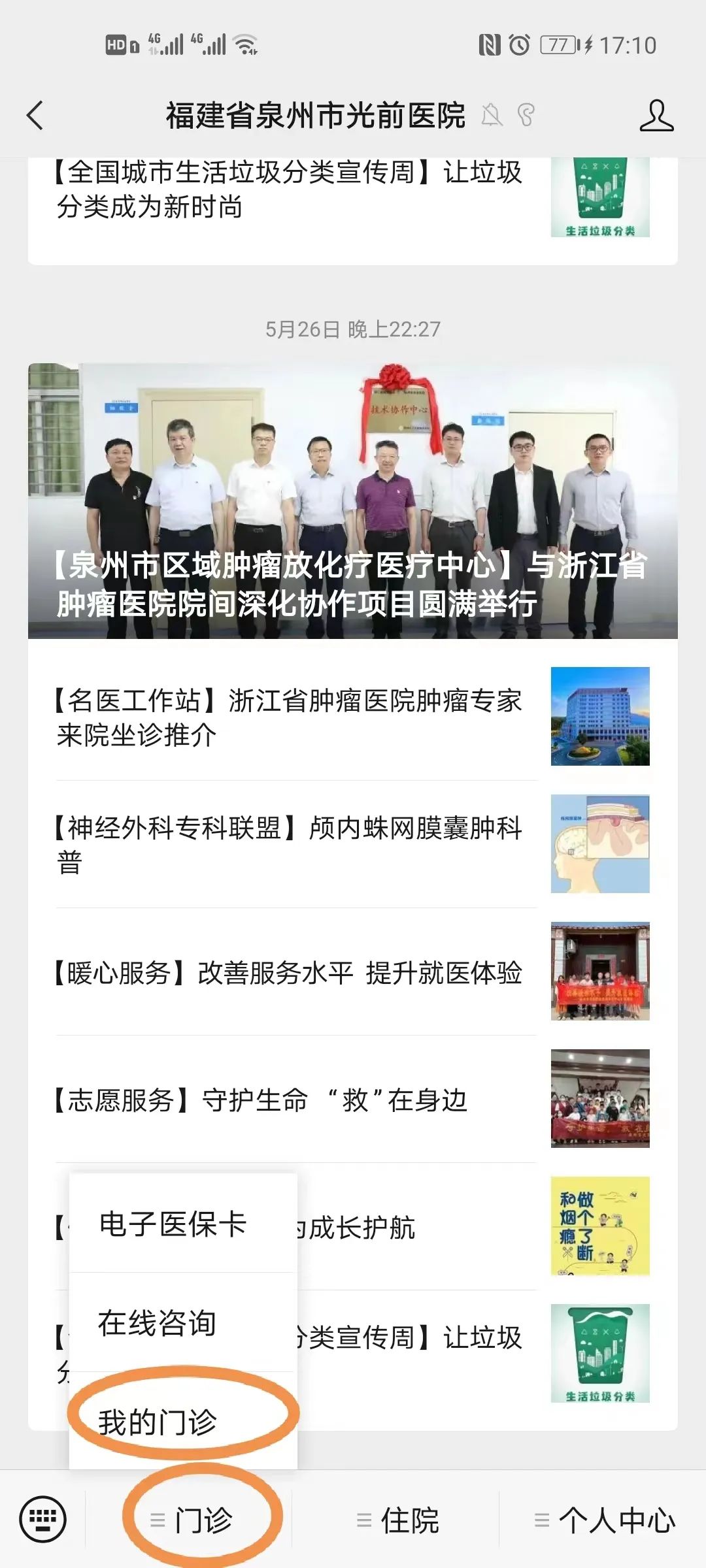Choose 在线咨询 in the popup menu

click(158, 1323)
